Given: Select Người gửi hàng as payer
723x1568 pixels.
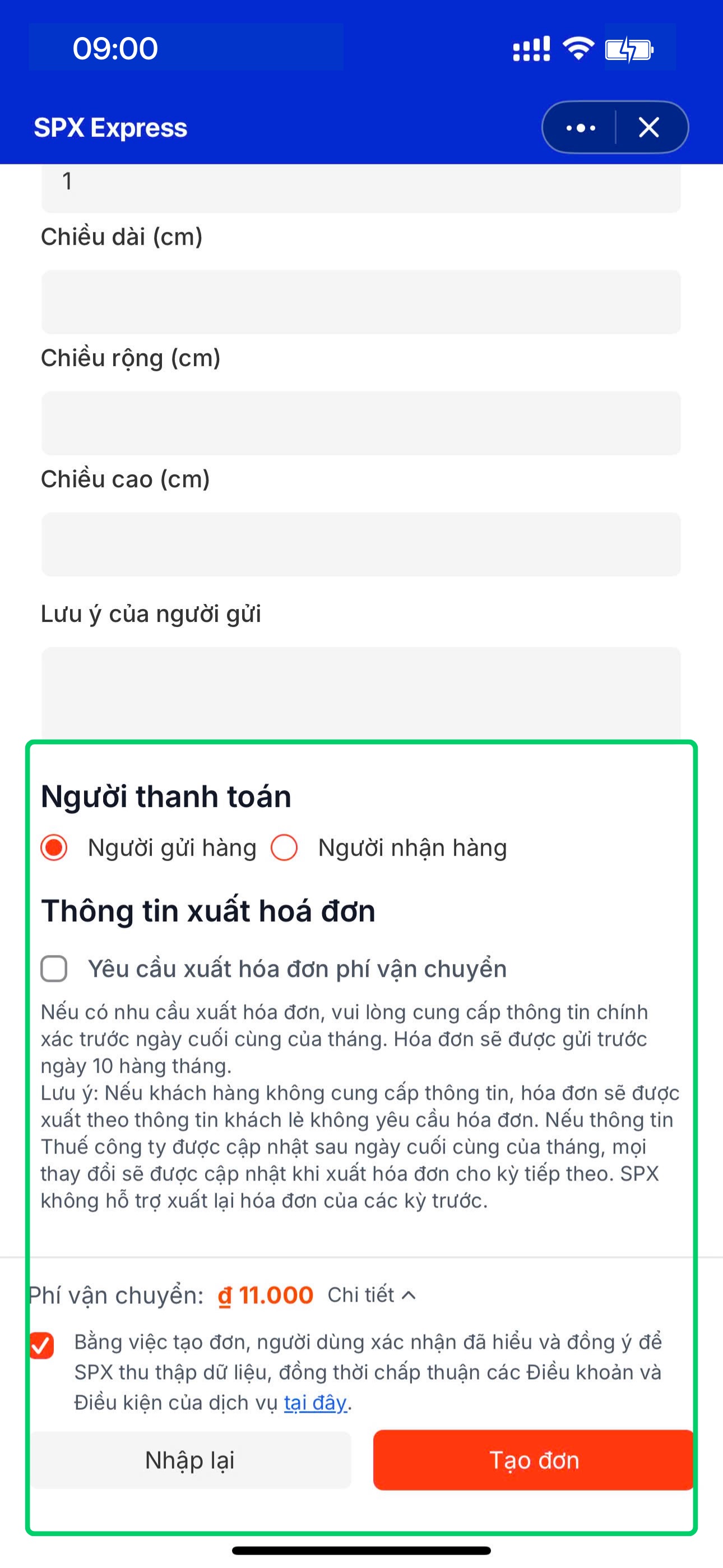Looking at the screenshot, I should (x=54, y=848).
